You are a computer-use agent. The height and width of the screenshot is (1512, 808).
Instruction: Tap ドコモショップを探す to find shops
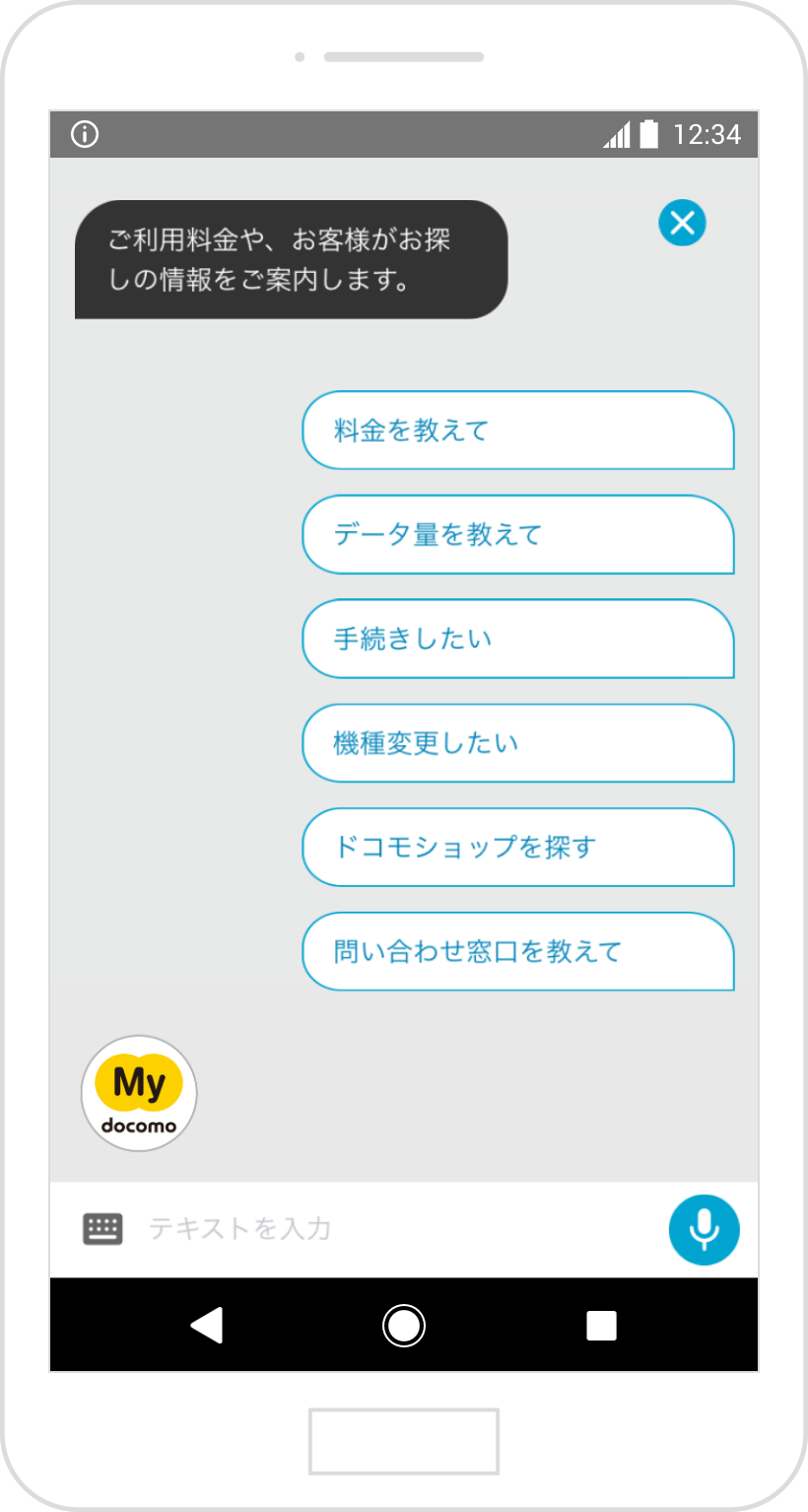(518, 848)
